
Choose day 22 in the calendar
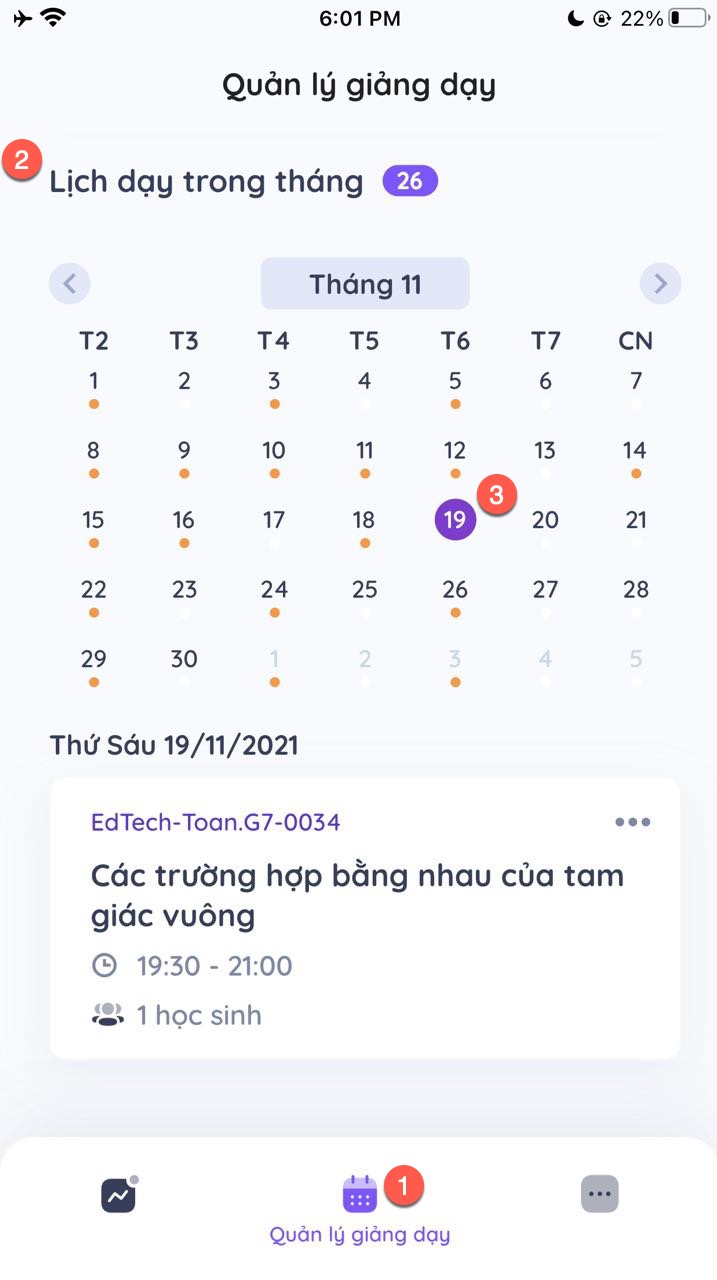point(93,590)
